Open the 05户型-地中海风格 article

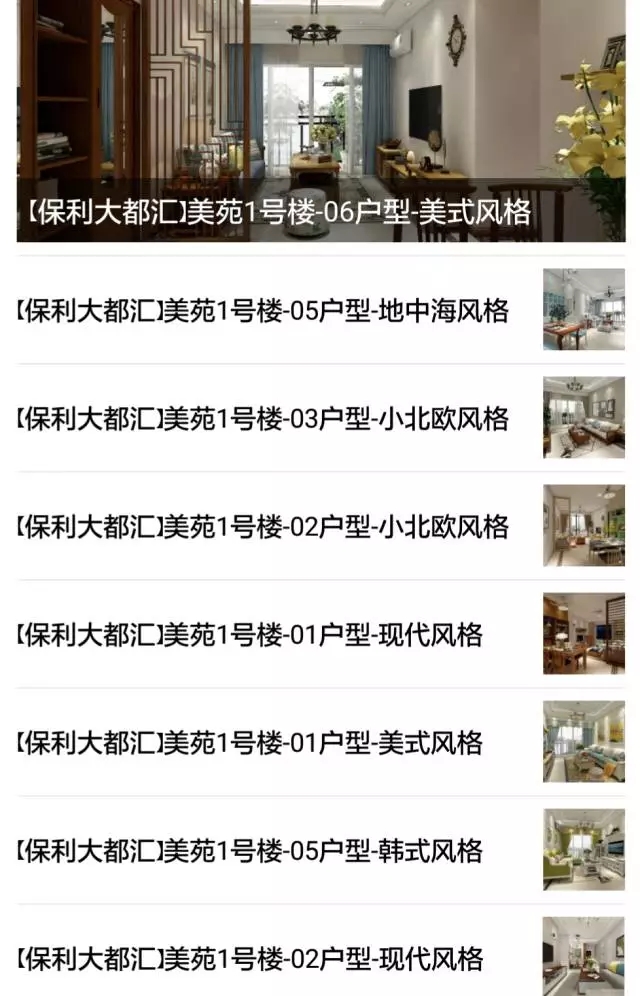pyautogui.click(x=262, y=311)
